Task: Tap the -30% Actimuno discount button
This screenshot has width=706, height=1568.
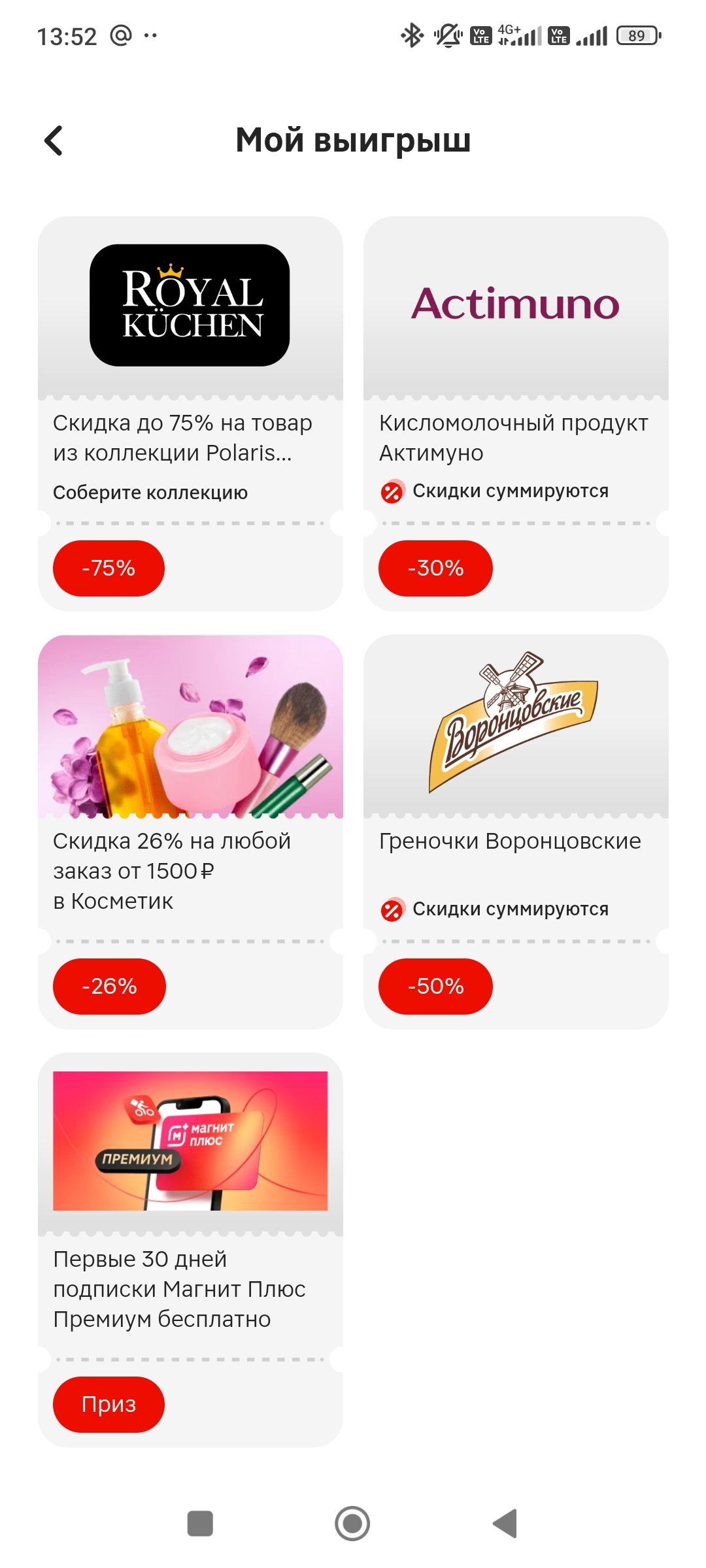Action: coord(435,568)
